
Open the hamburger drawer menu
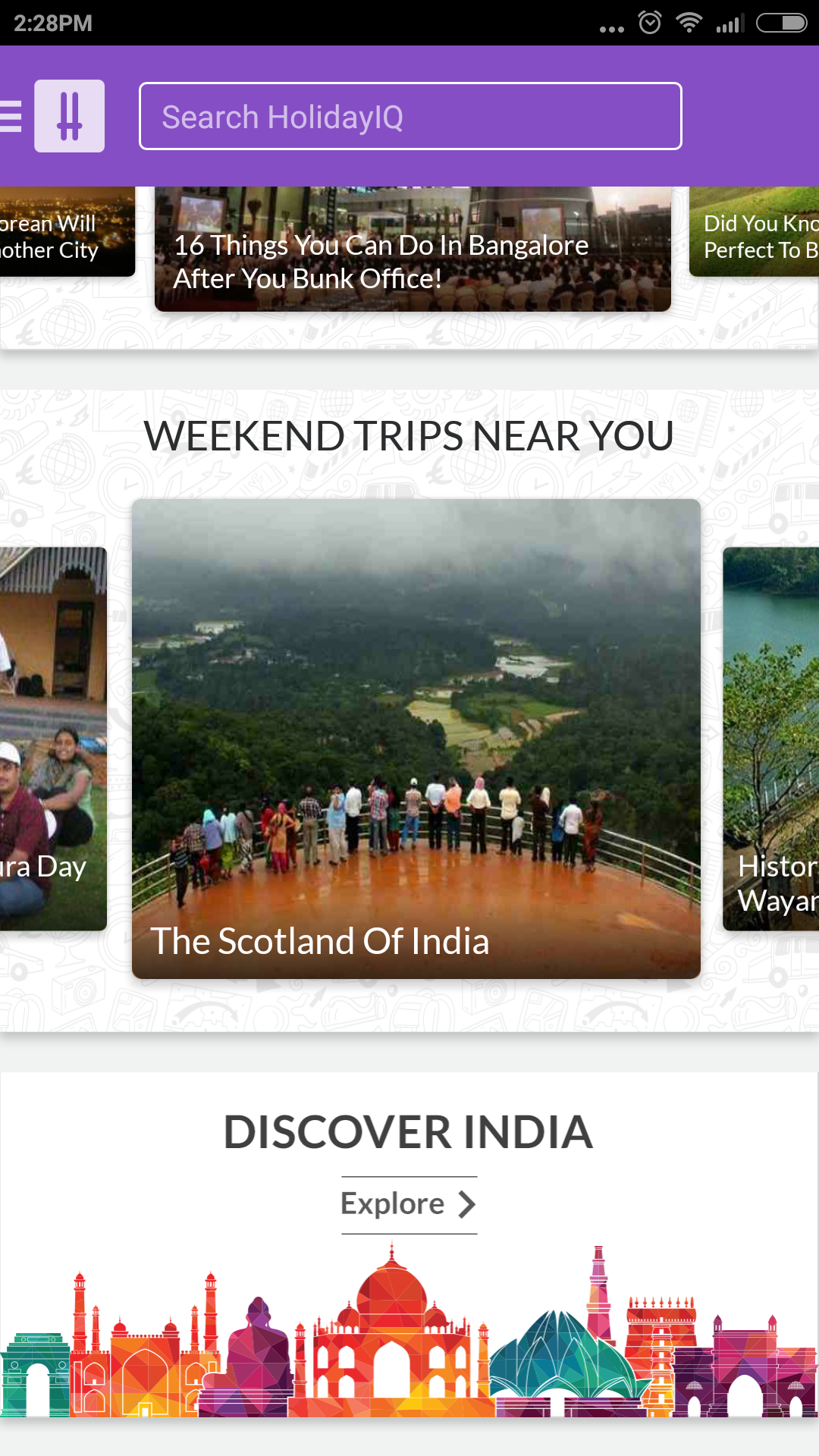(x=11, y=117)
